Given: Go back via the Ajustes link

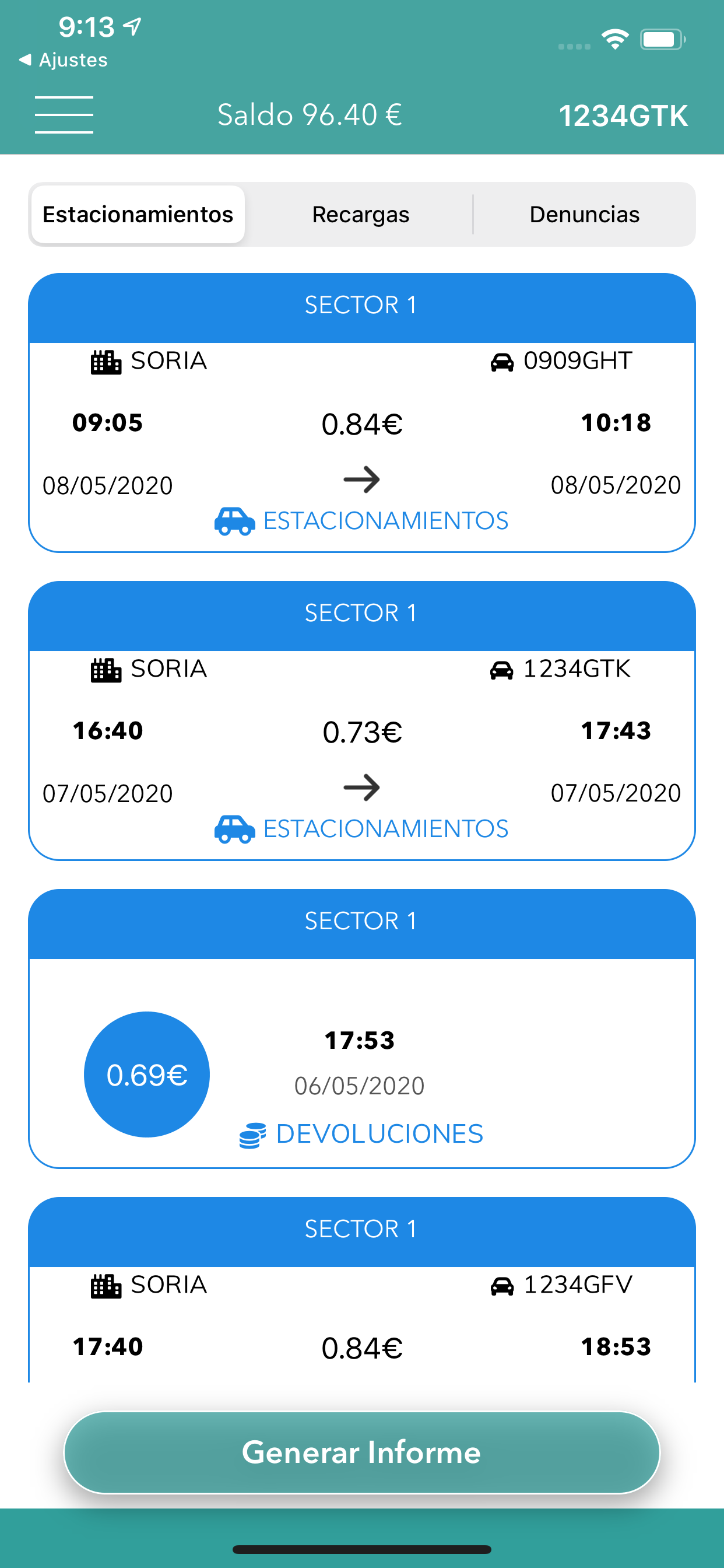Looking at the screenshot, I should tap(61, 60).
